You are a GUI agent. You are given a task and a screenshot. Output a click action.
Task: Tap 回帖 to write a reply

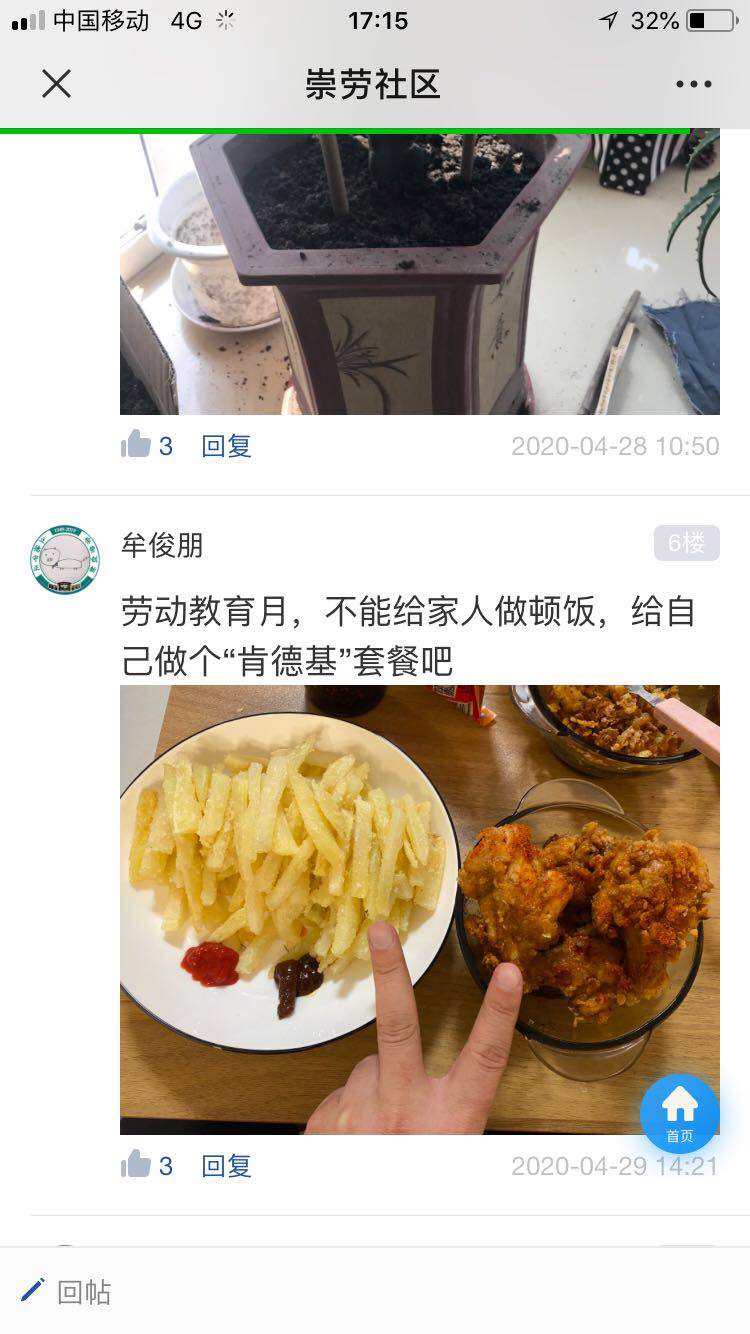(x=66, y=1292)
